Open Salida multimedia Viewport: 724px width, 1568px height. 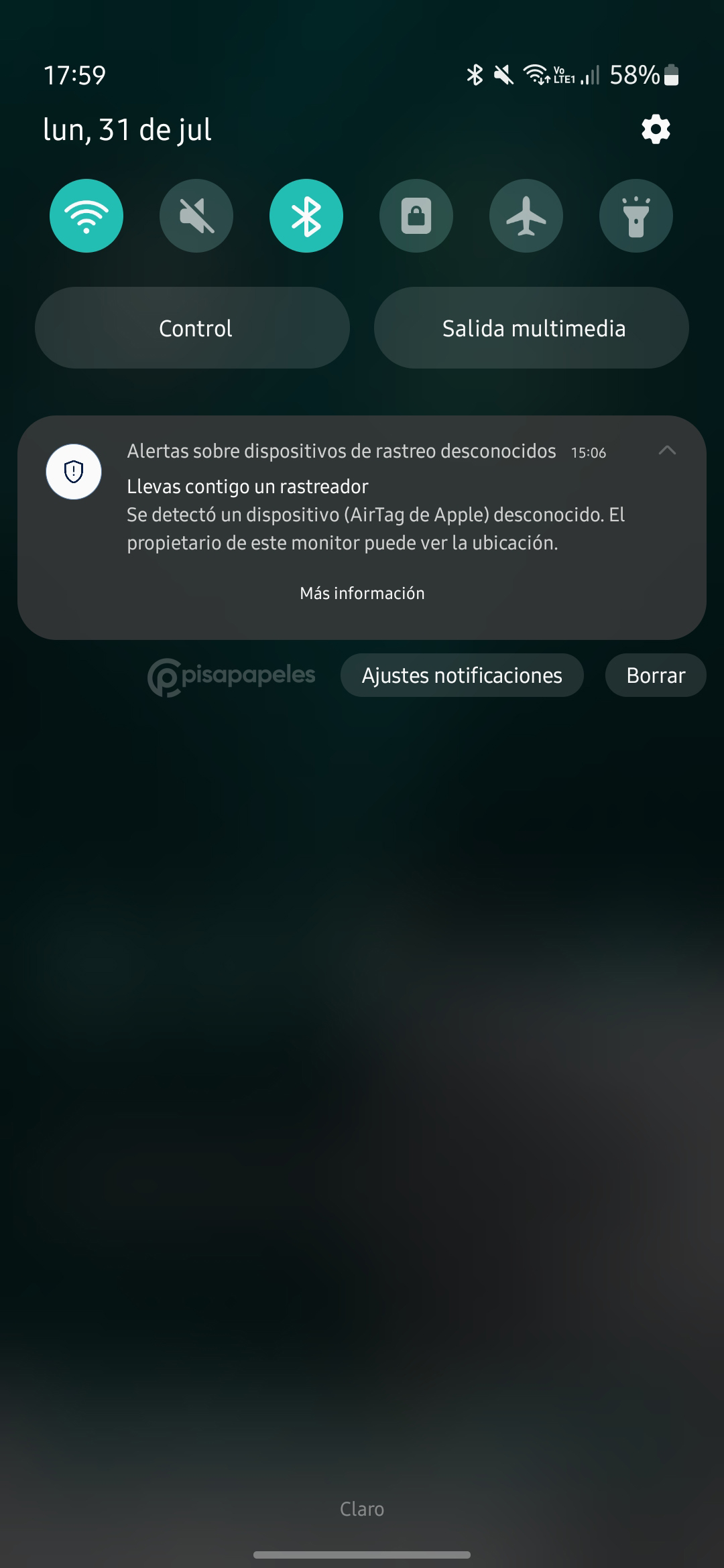click(x=533, y=328)
